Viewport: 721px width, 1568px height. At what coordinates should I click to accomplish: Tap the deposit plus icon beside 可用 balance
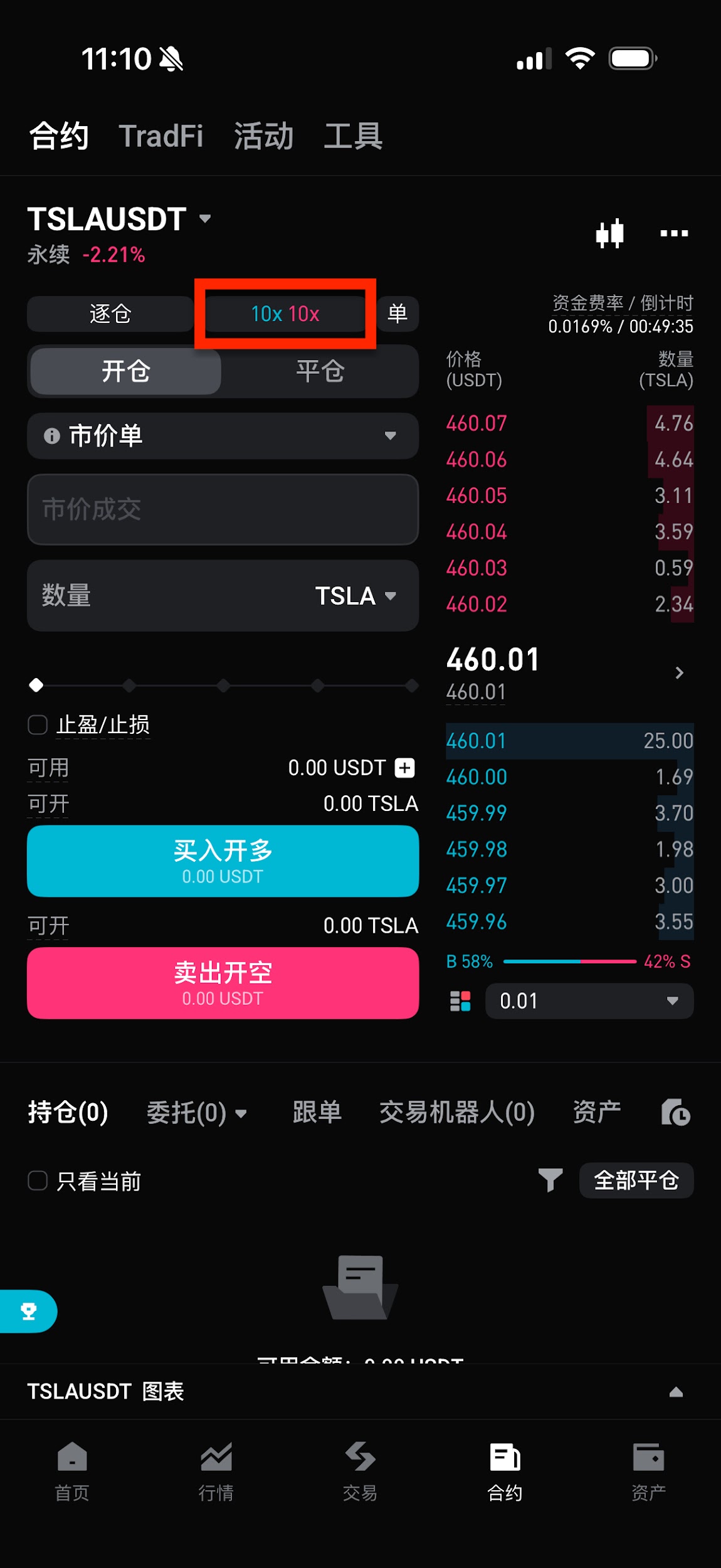[x=404, y=767]
